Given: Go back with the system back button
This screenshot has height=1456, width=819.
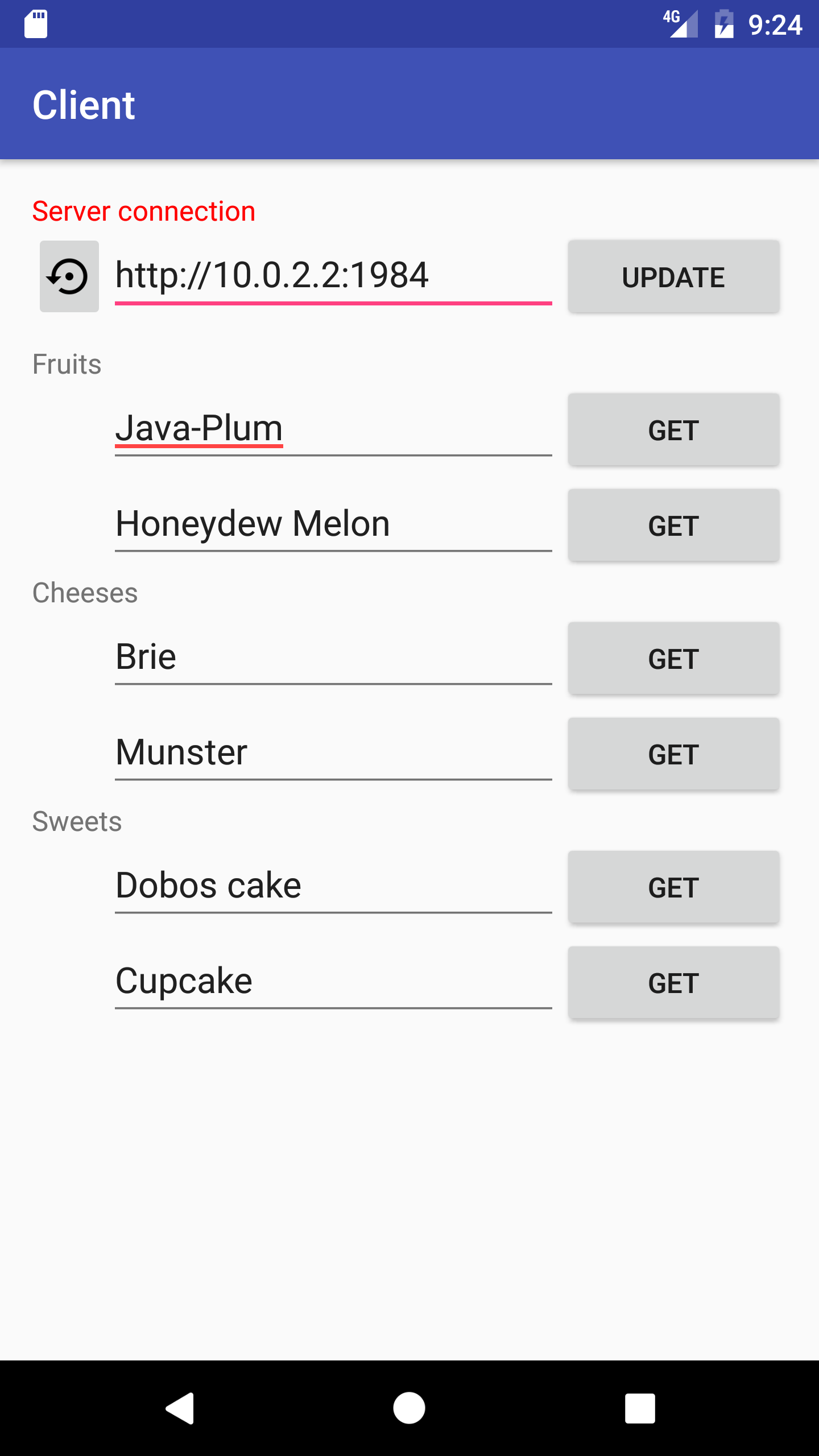Looking at the screenshot, I should (x=180, y=1408).
